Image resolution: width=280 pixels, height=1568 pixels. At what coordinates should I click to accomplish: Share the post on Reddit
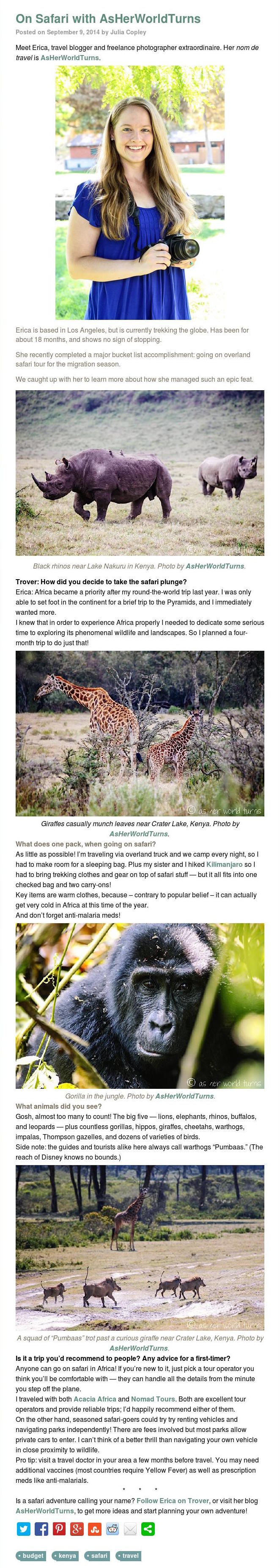[x=113, y=1529]
